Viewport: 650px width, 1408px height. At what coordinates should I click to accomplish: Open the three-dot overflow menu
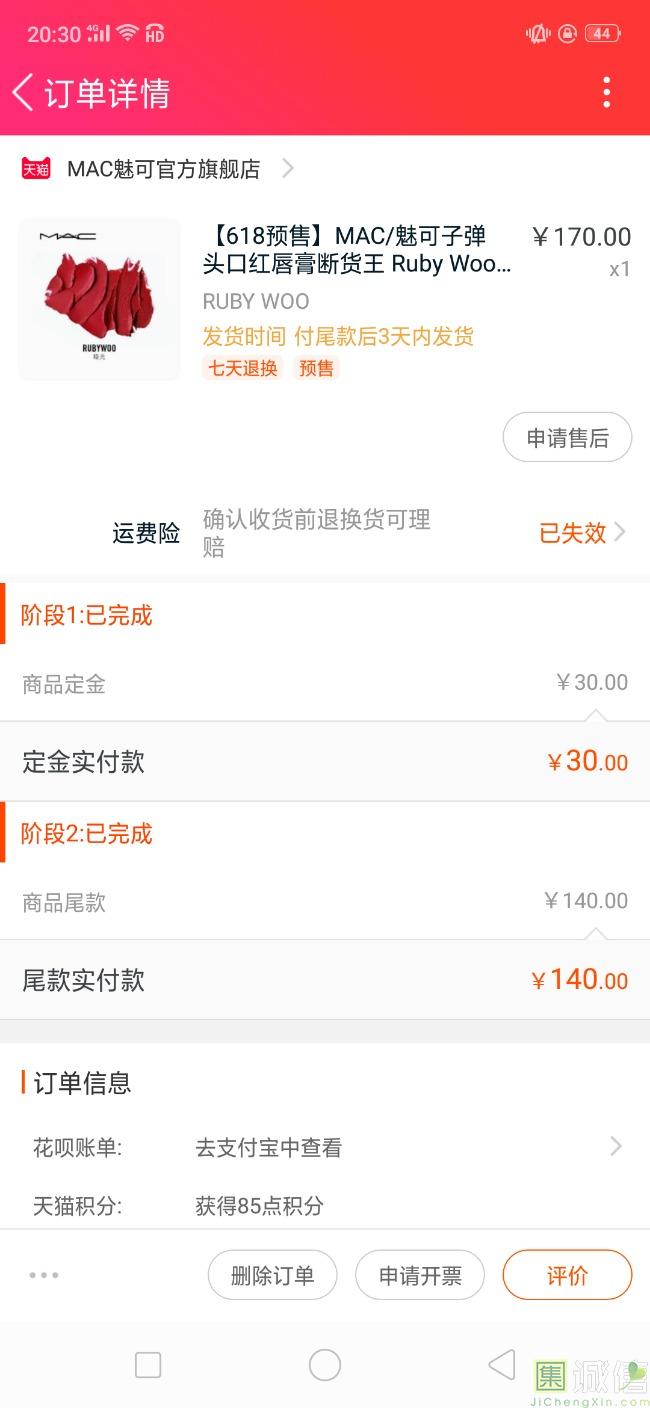click(606, 92)
